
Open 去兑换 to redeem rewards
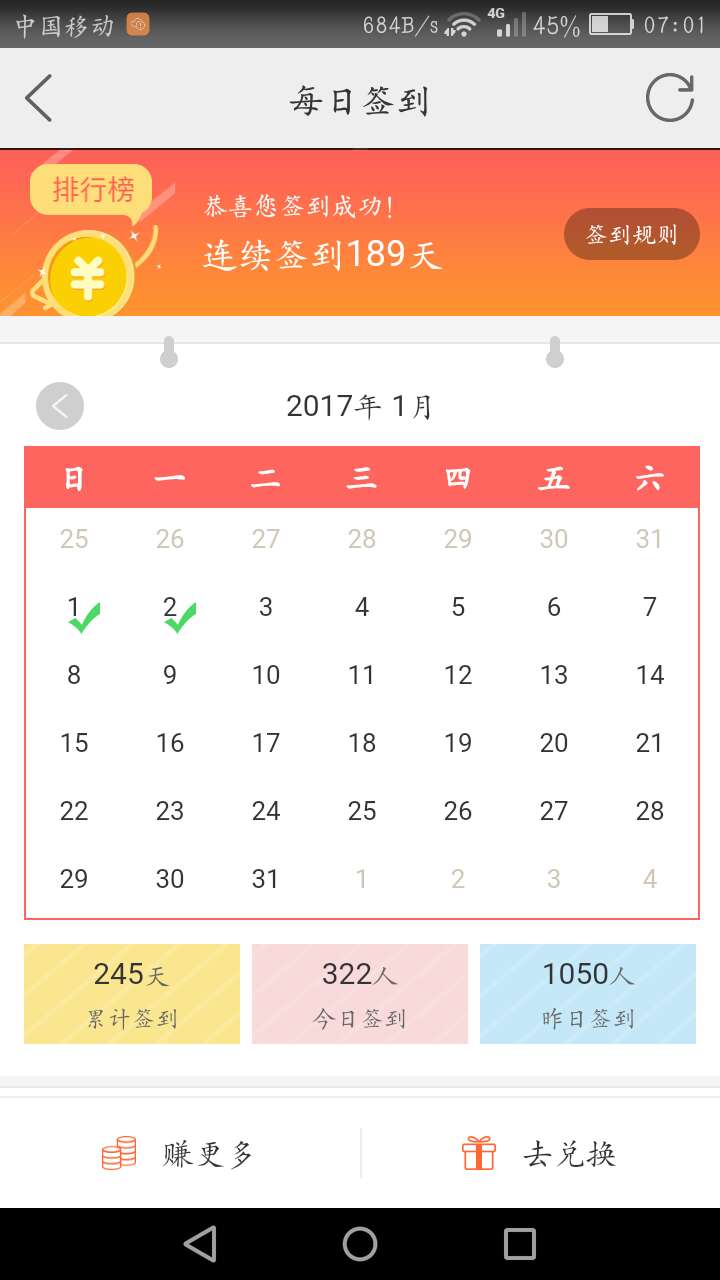pyautogui.click(x=540, y=1153)
